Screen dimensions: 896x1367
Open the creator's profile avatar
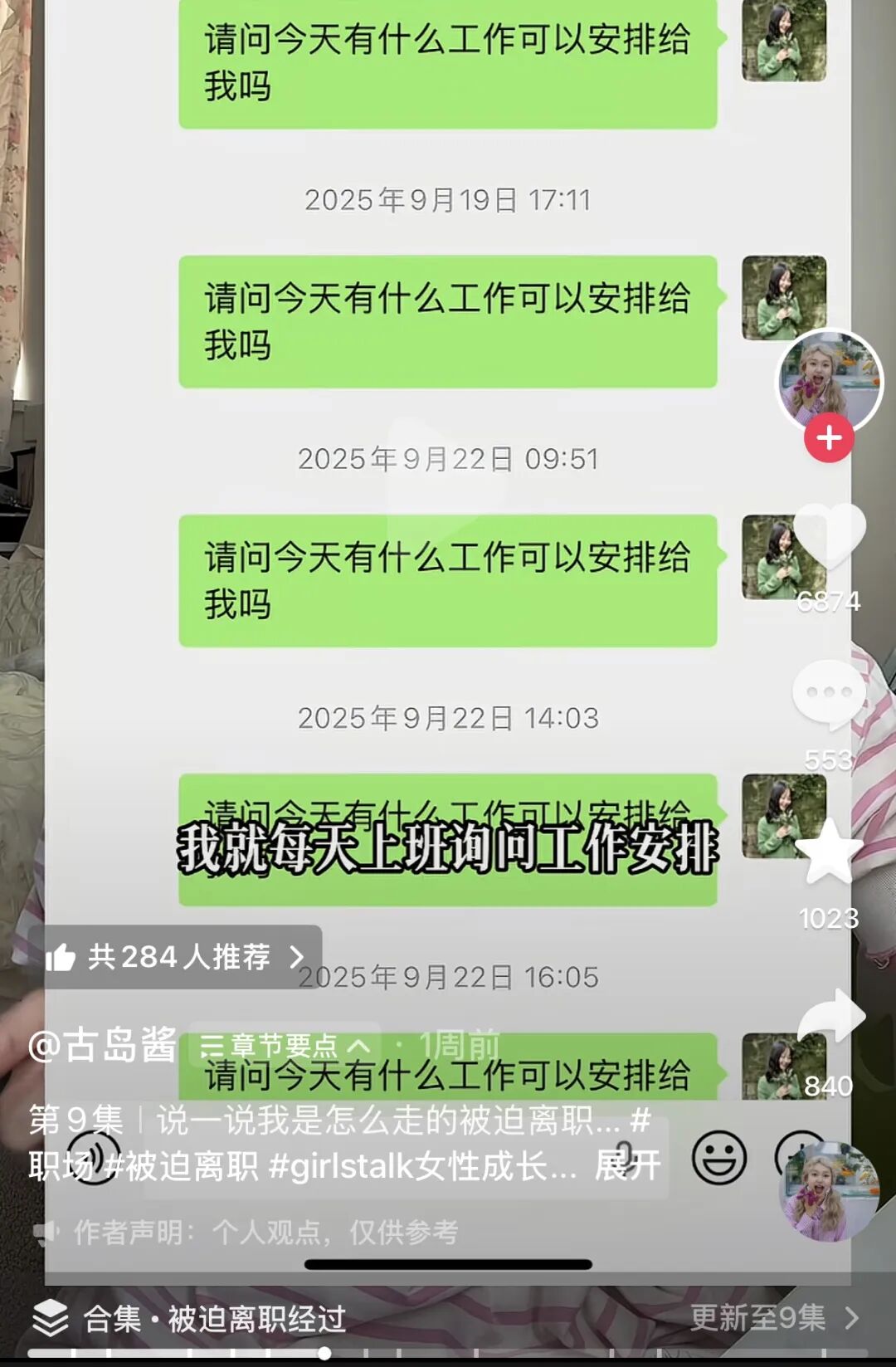coord(829,381)
